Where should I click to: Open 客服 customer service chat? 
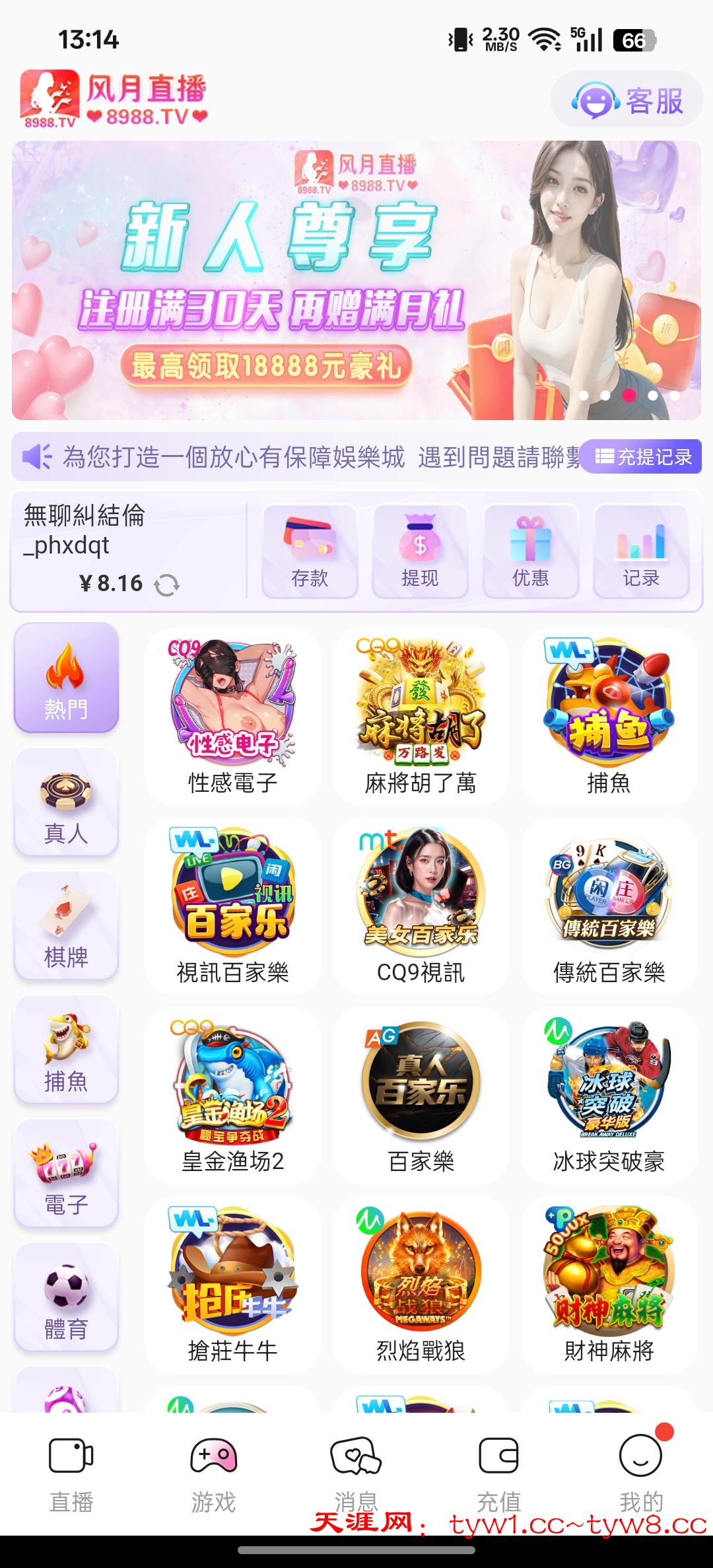tap(627, 100)
